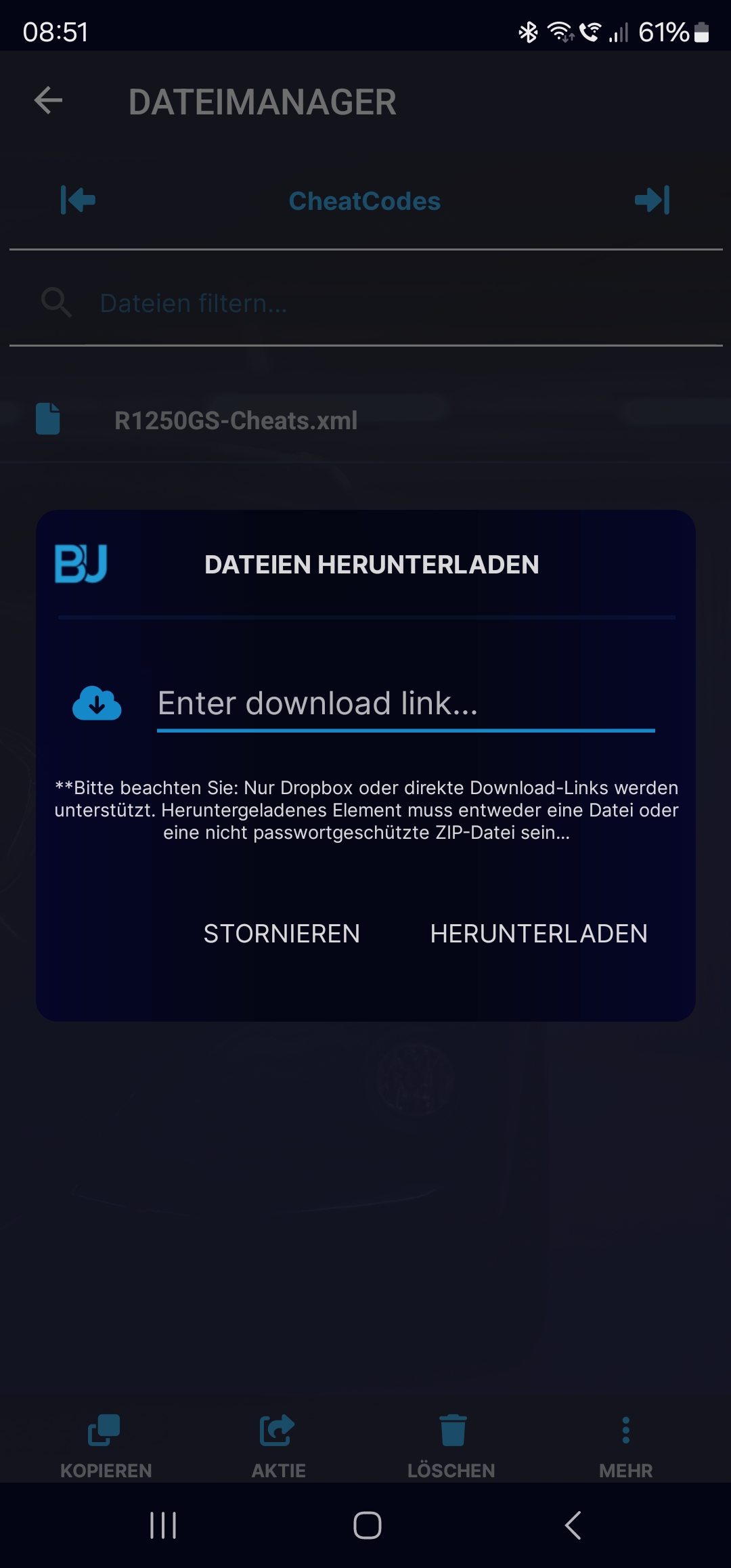The height and width of the screenshot is (1568, 731).
Task: Tap the system back button
Action: (x=573, y=1525)
